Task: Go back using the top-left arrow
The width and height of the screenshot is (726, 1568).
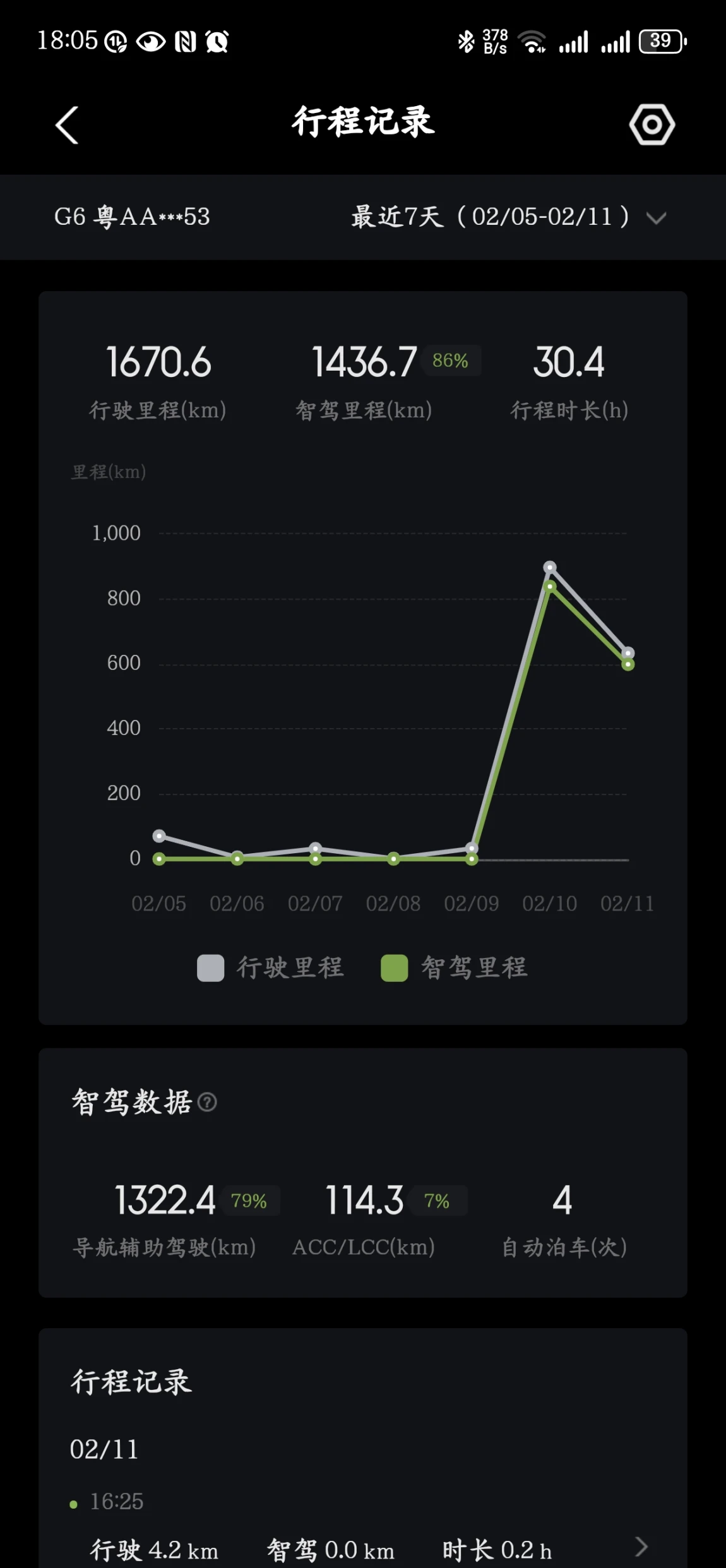Action: 67,125
